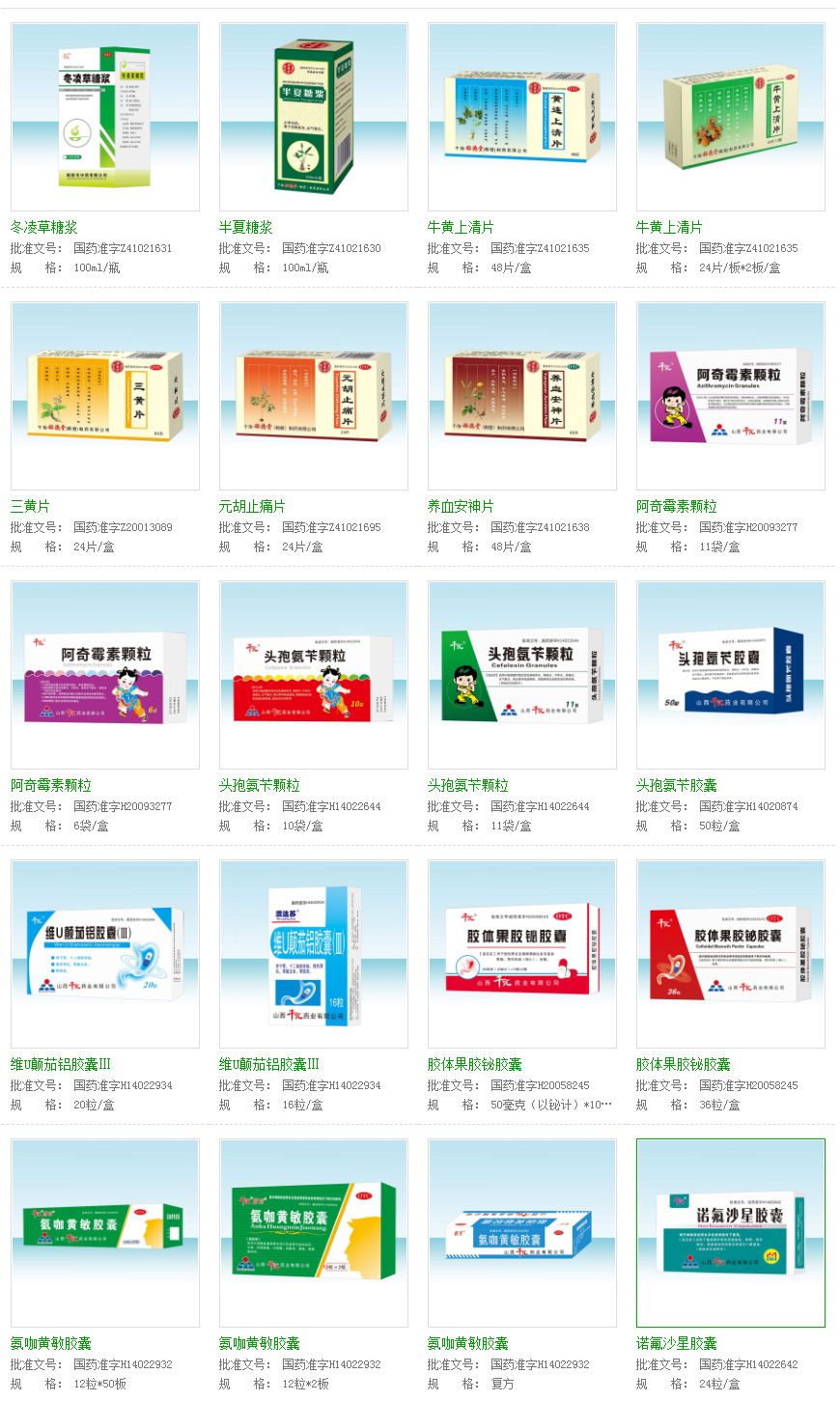Open 胶体果胶铋胶囊 listed as 36粒/盒
This screenshot has width=840, height=1402.
pos(730,954)
